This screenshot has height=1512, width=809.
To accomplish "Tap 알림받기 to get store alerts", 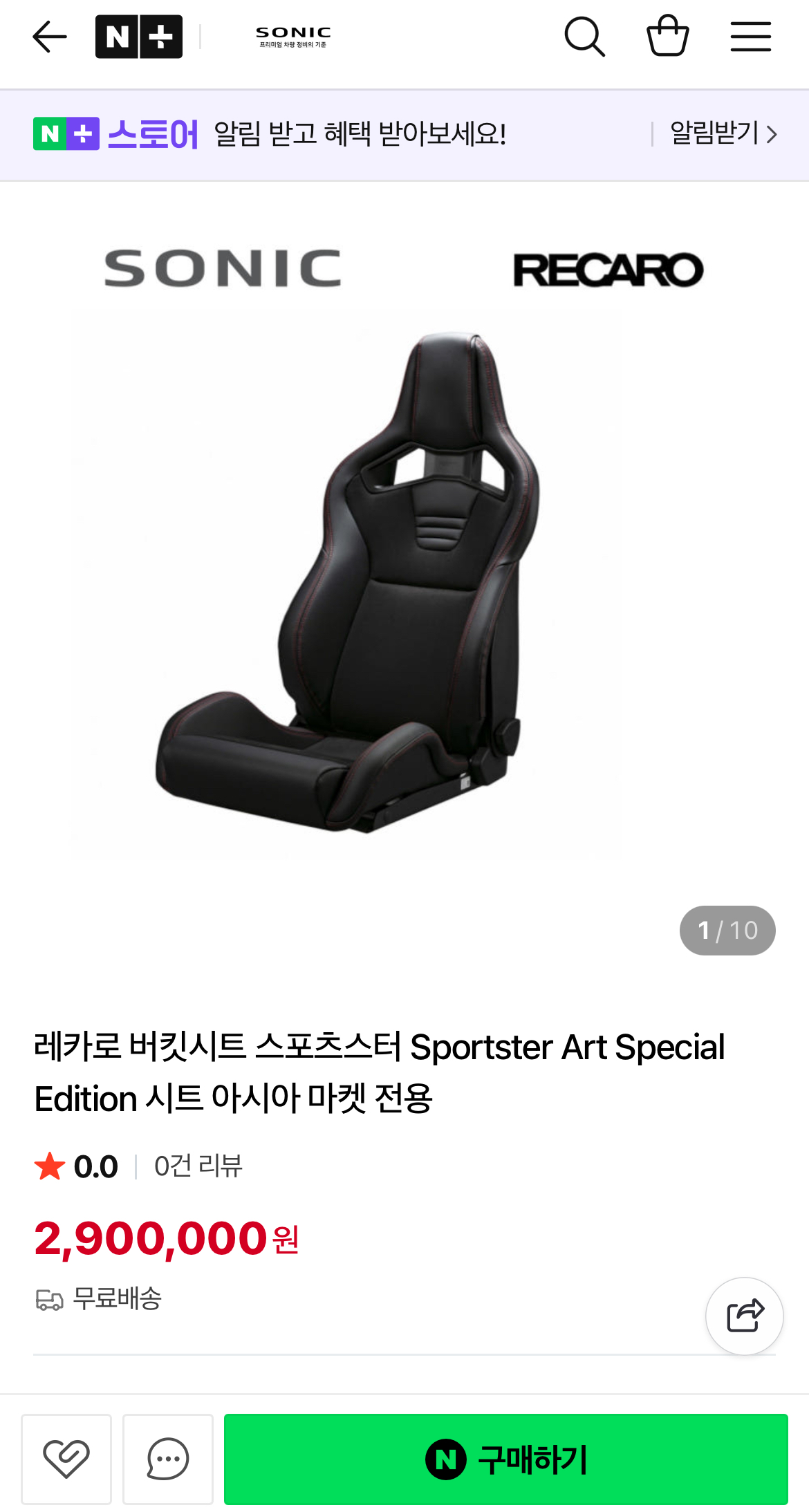I will pos(723,133).
